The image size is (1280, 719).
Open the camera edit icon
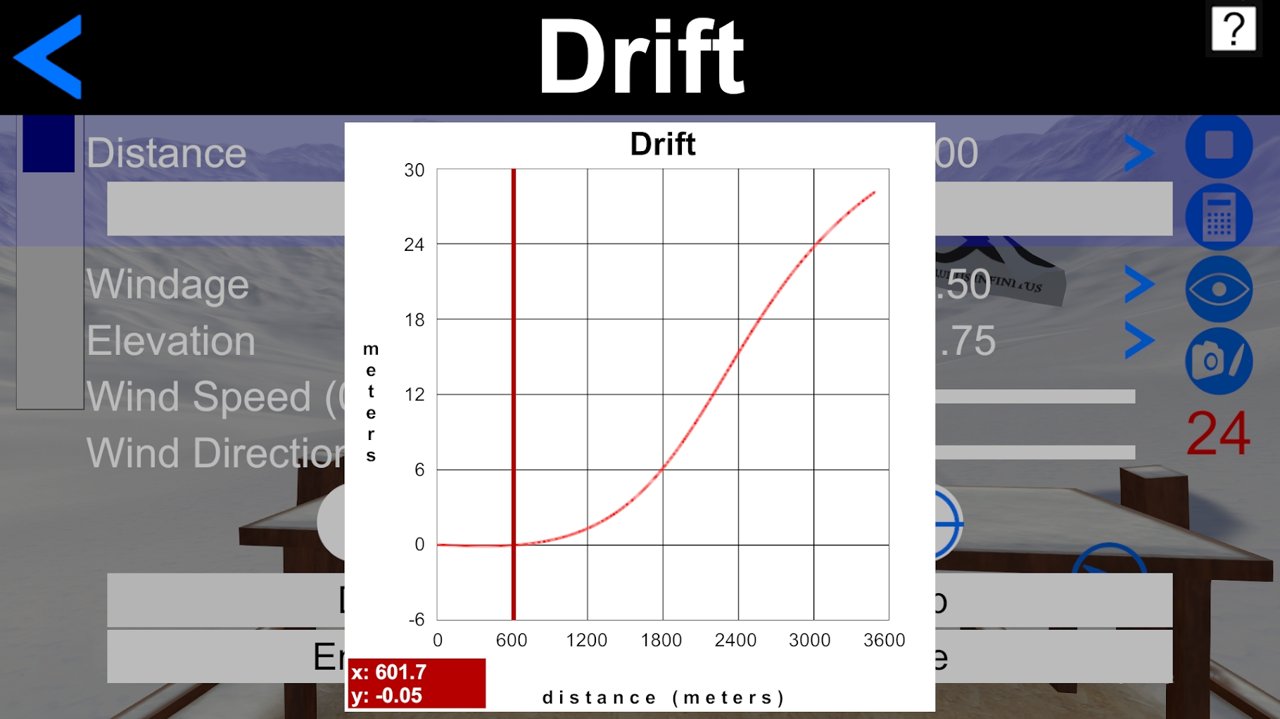pyautogui.click(x=1219, y=361)
